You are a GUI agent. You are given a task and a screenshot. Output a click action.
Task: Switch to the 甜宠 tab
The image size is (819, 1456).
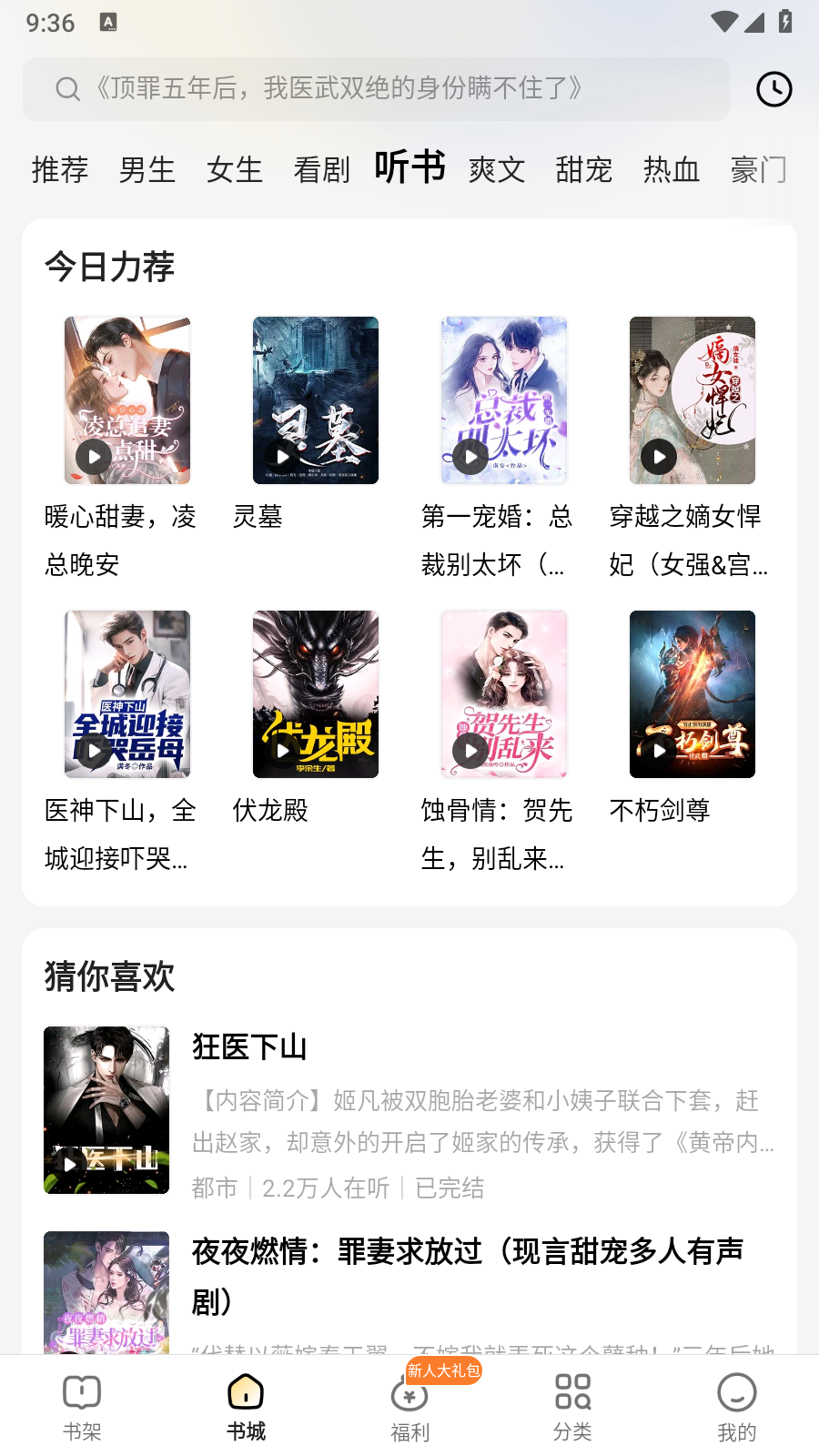pyautogui.click(x=583, y=169)
